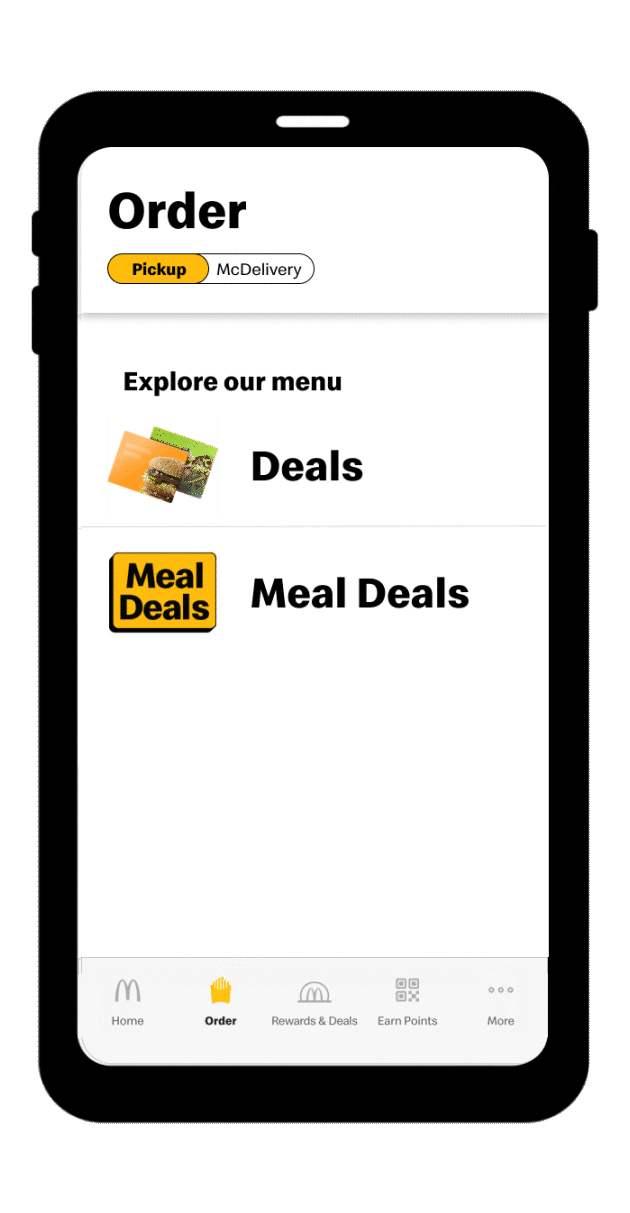Open the Rewards & Deals tab

click(x=314, y=1003)
